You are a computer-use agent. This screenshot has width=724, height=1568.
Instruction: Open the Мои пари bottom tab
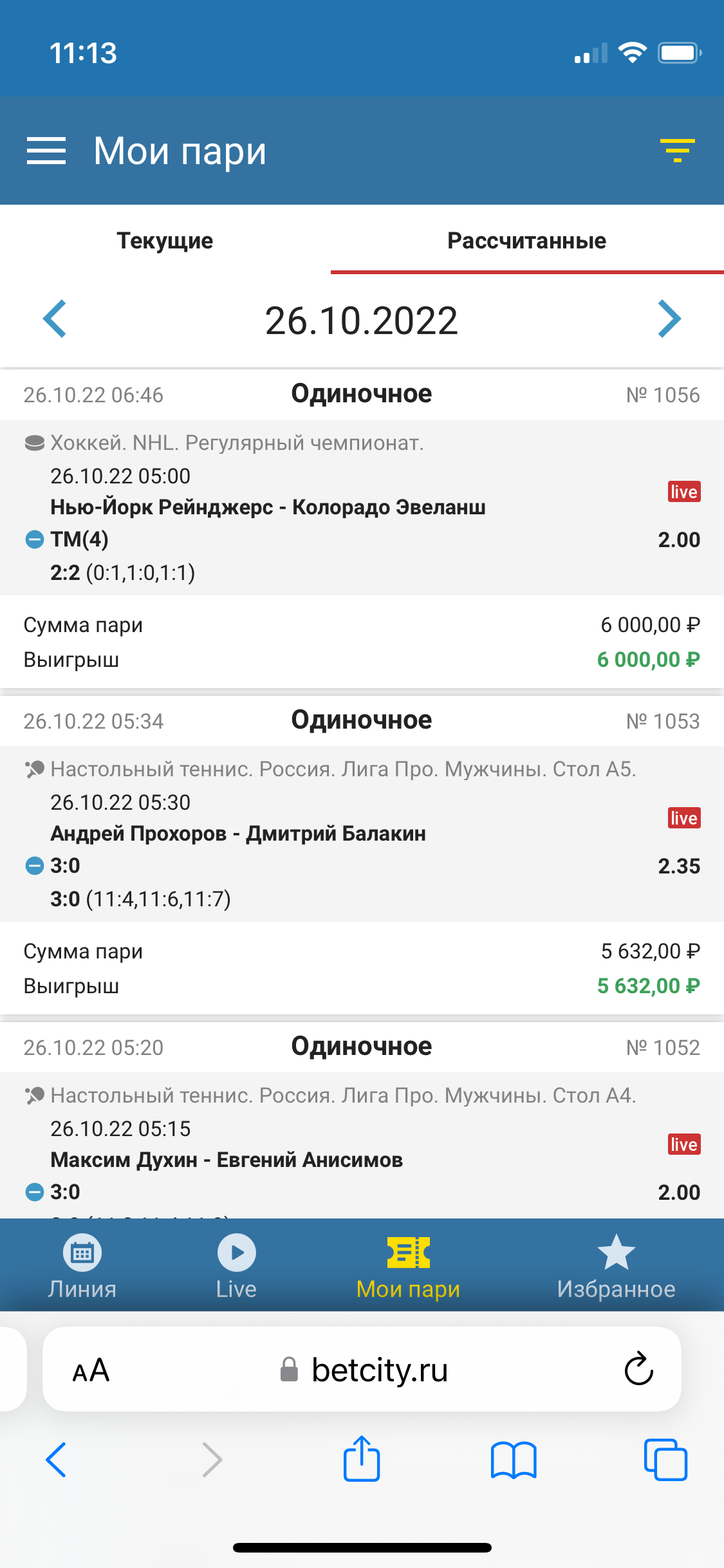[x=408, y=1266]
